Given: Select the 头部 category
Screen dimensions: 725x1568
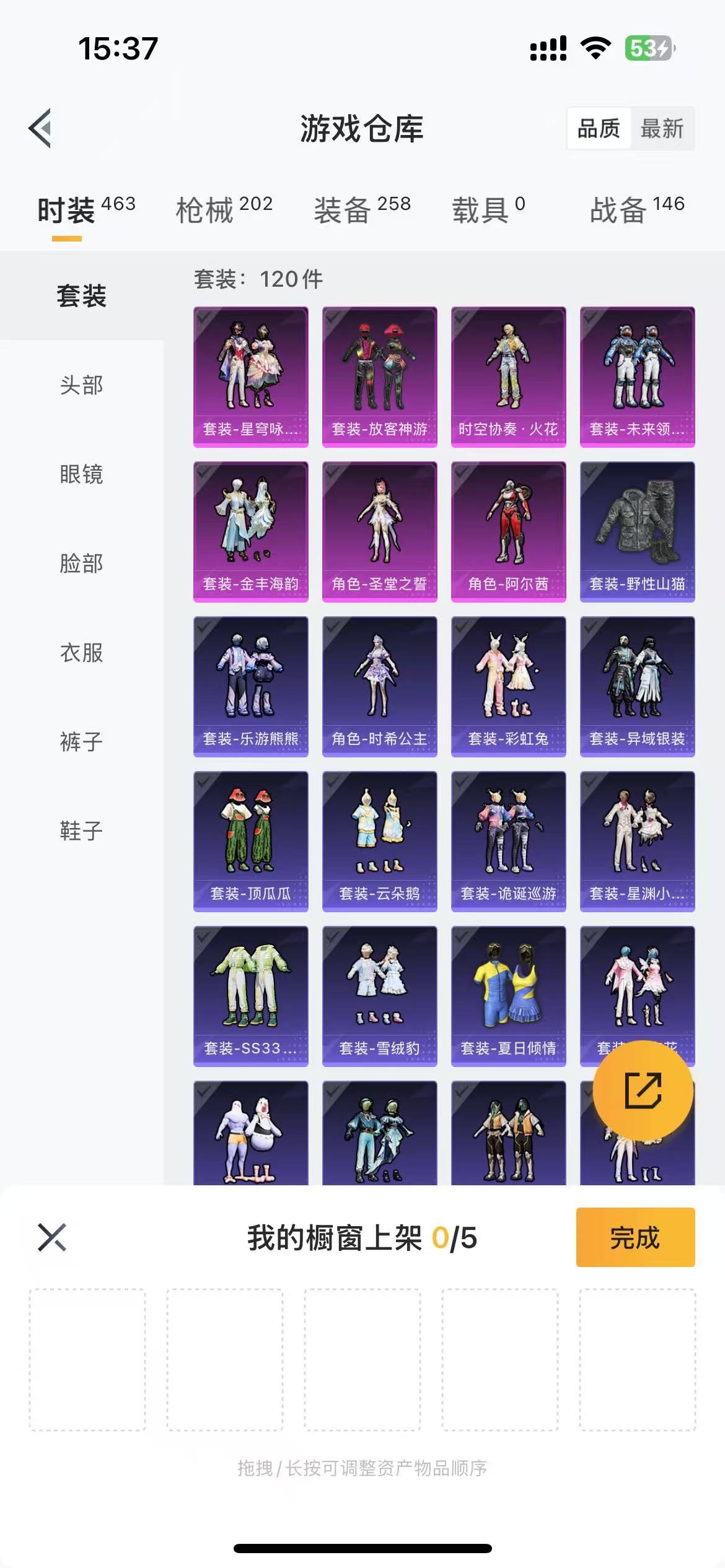Looking at the screenshot, I should click(x=81, y=385).
